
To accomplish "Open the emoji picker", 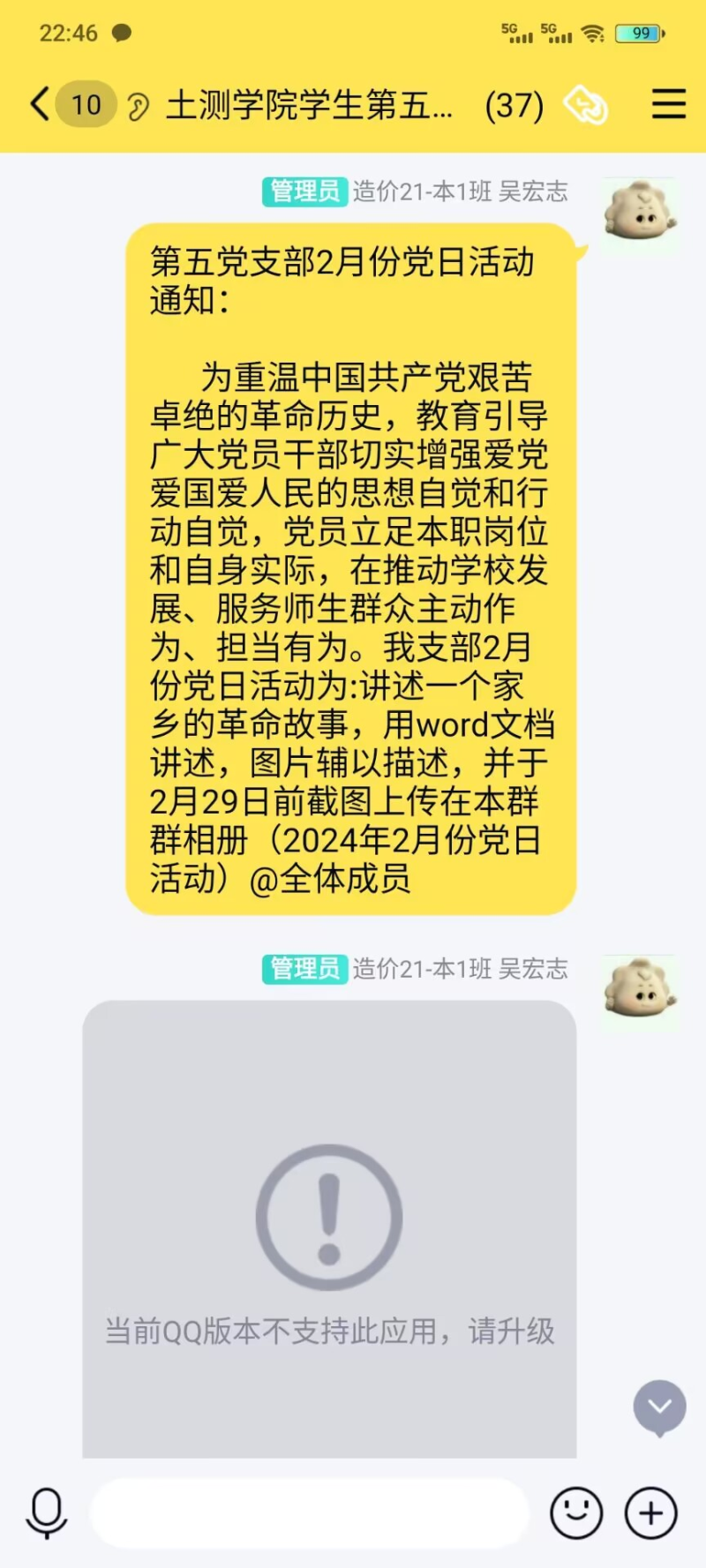I will coord(575,1512).
